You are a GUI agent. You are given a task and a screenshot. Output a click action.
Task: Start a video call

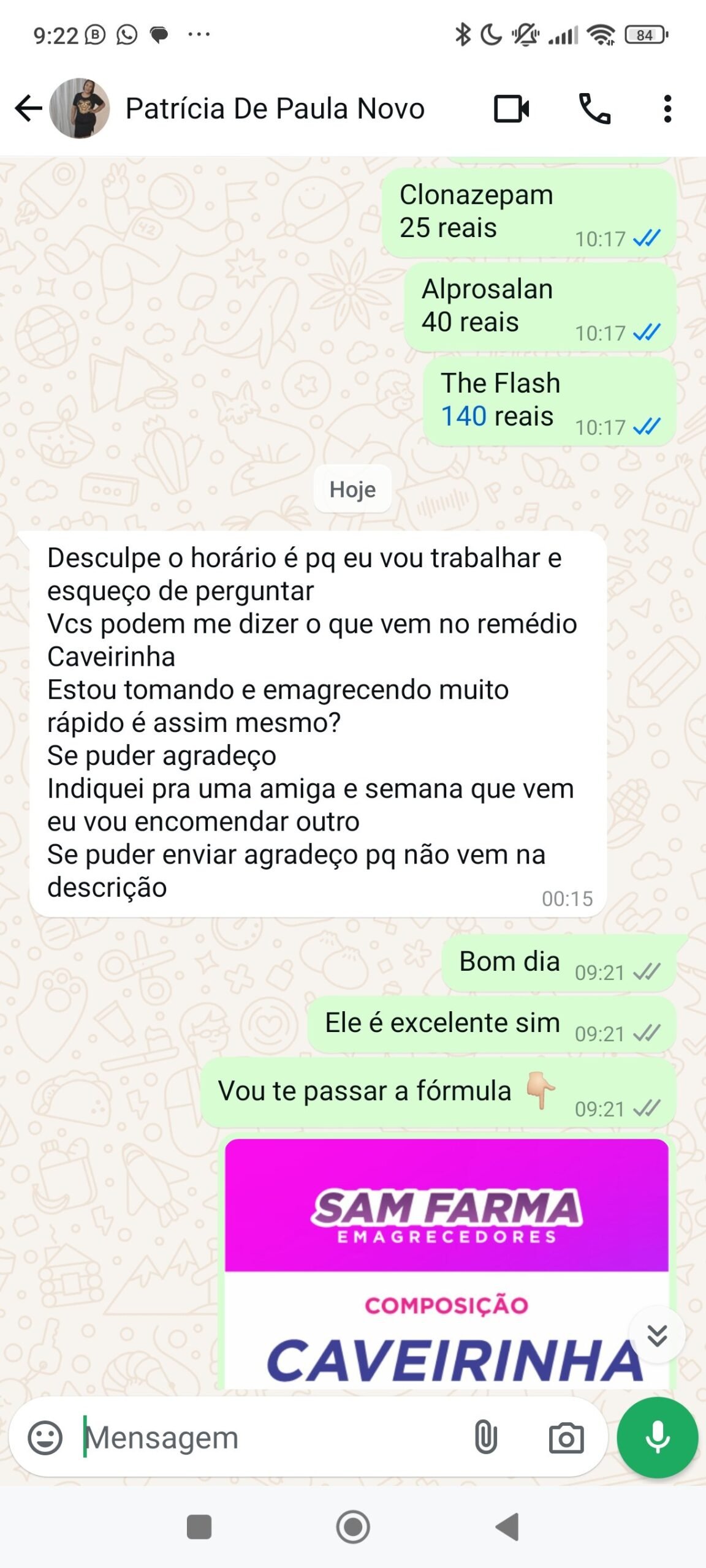pyautogui.click(x=512, y=109)
